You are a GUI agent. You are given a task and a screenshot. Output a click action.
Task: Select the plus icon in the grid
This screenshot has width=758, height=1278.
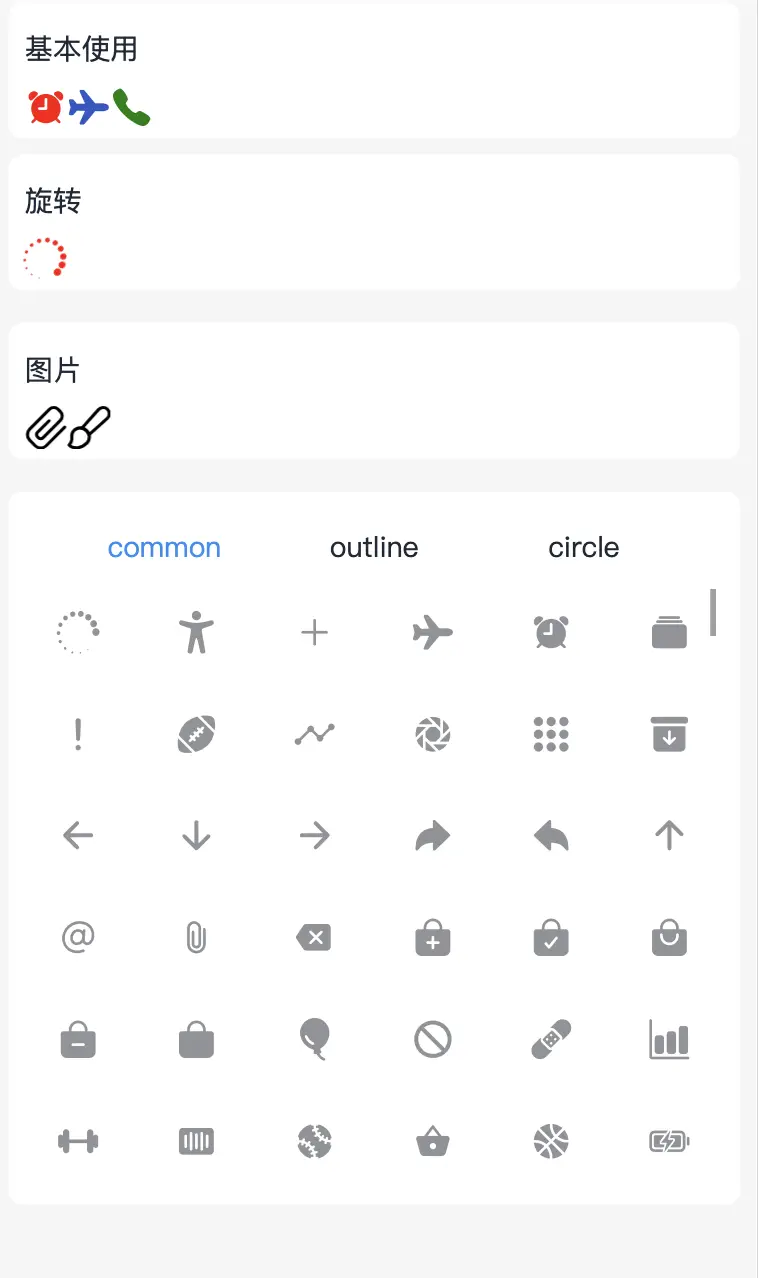coord(314,633)
